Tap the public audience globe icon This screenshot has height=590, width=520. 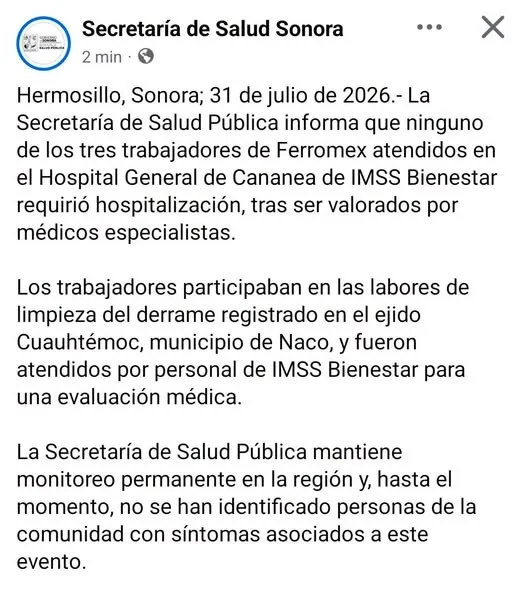[146, 56]
